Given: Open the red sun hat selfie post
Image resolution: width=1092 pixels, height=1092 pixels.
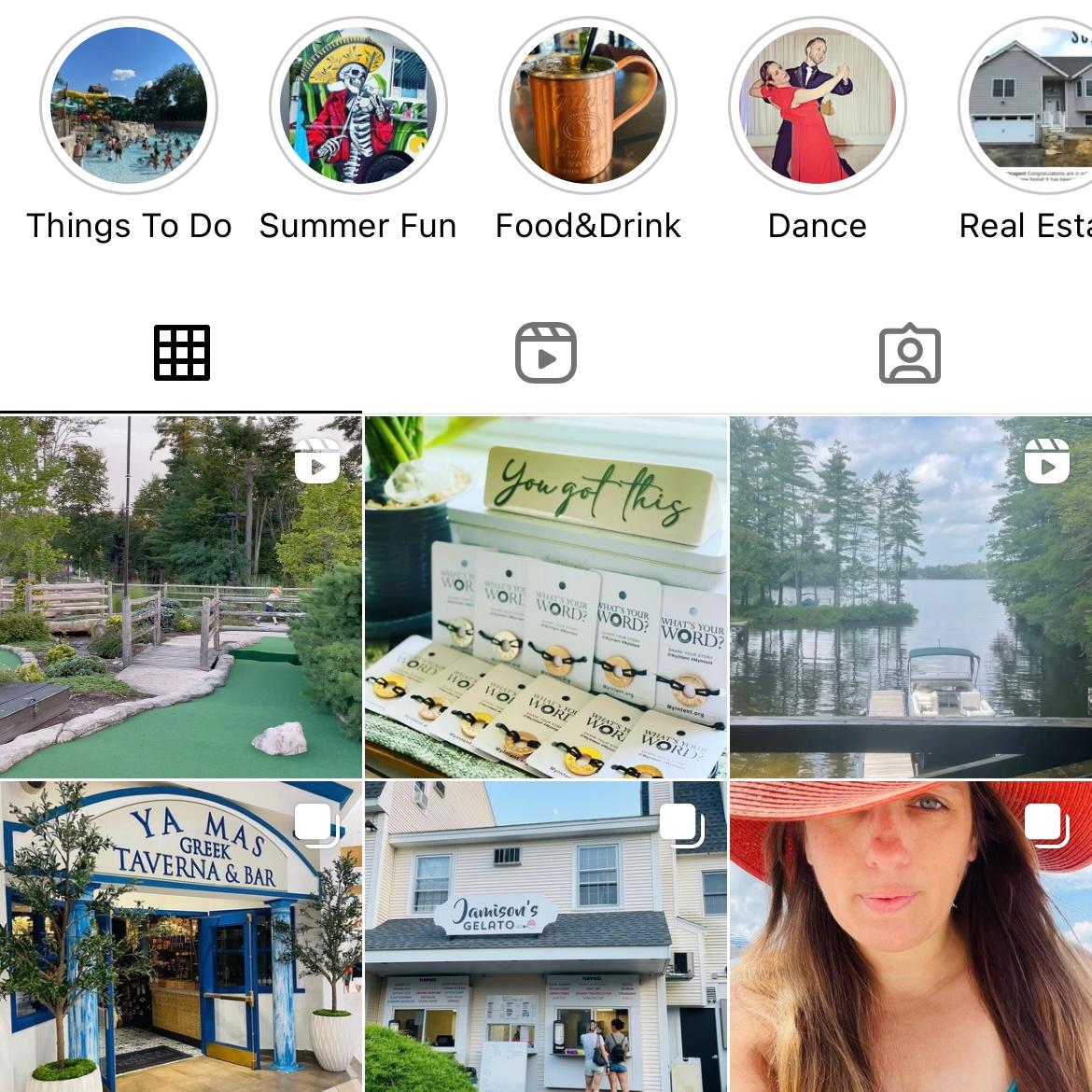Looking at the screenshot, I should click(911, 937).
